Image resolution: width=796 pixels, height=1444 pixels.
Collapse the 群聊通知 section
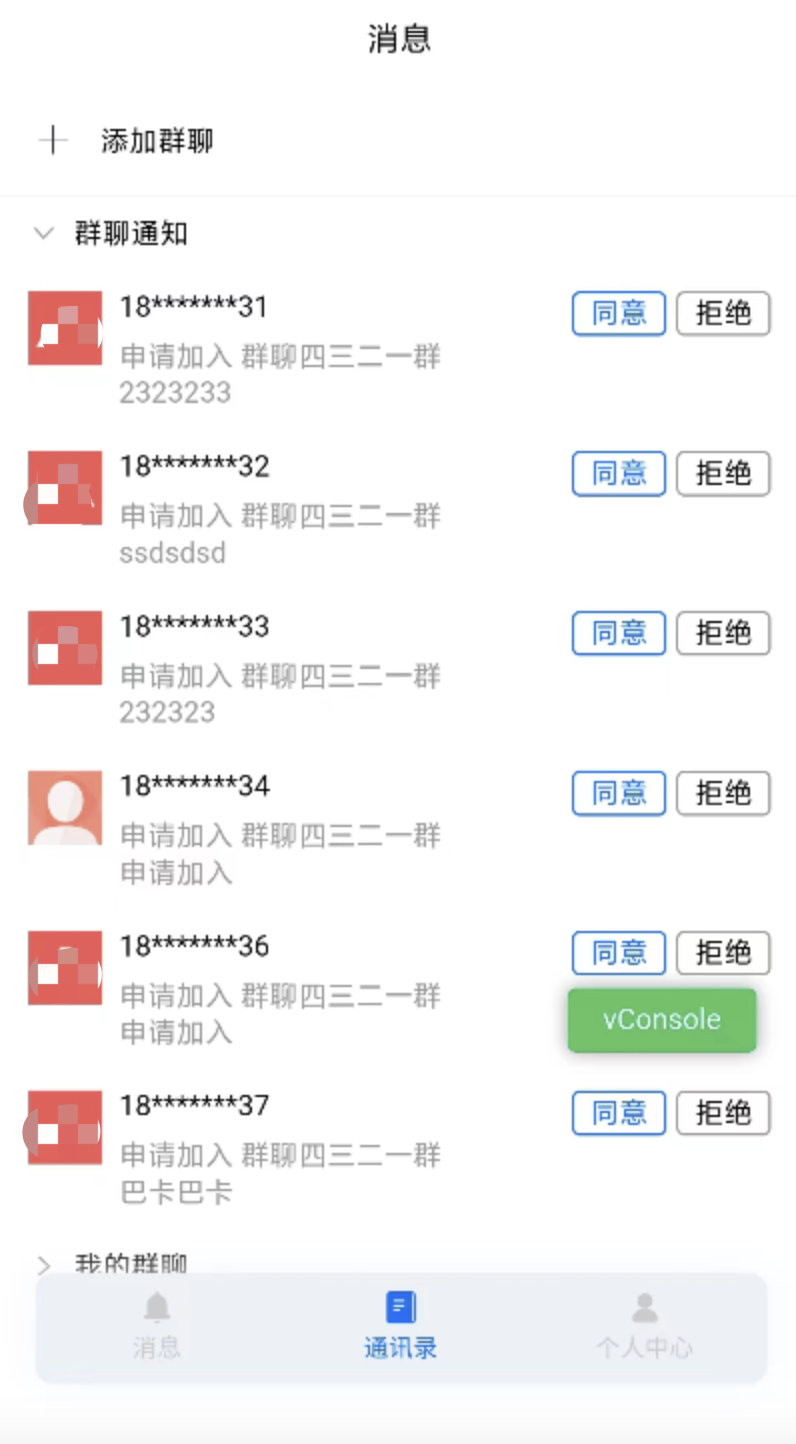(44, 234)
